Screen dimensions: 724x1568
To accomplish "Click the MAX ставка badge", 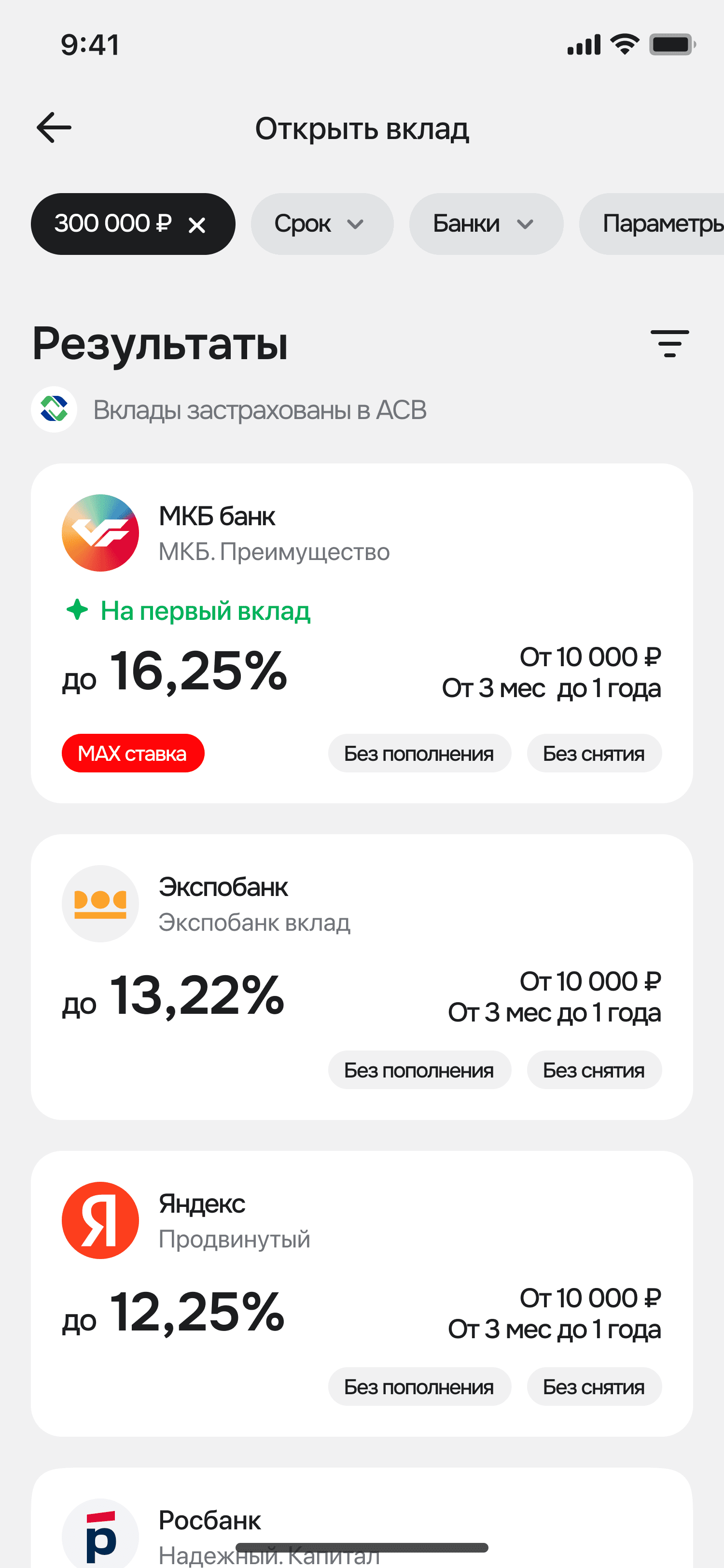I will click(133, 753).
